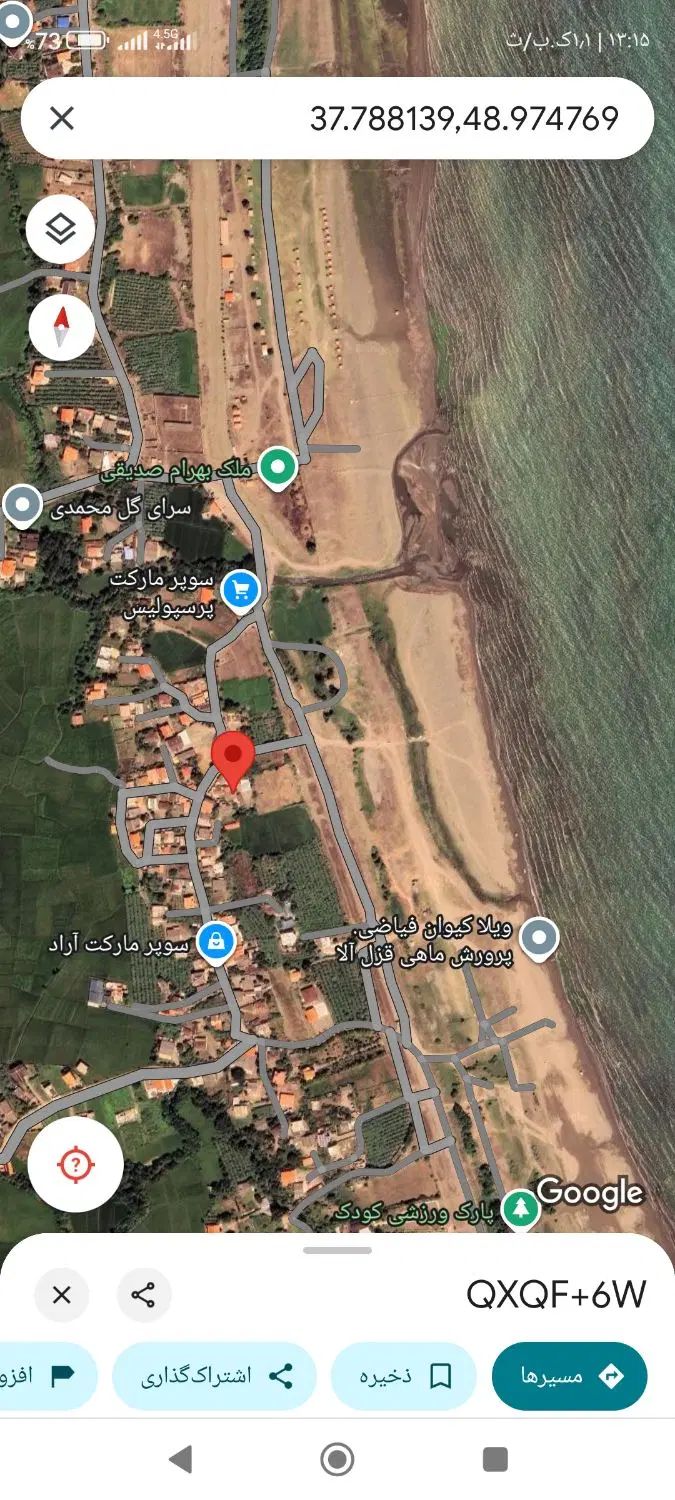Image resolution: width=675 pixels, height=1500 pixels.
Task: Open the پارک ورزشی کودک marker
Action: coord(520,1208)
